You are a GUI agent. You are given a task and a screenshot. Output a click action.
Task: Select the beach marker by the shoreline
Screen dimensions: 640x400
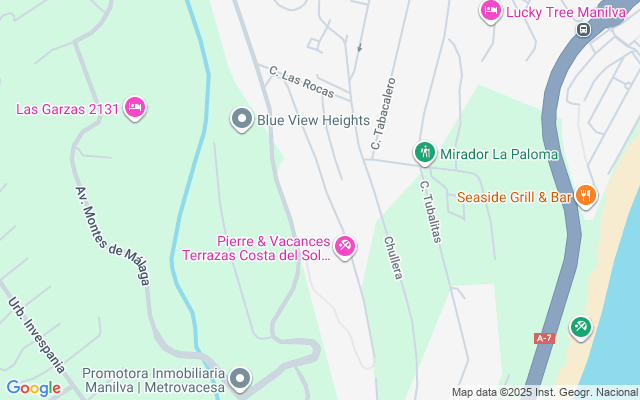pyautogui.click(x=581, y=327)
